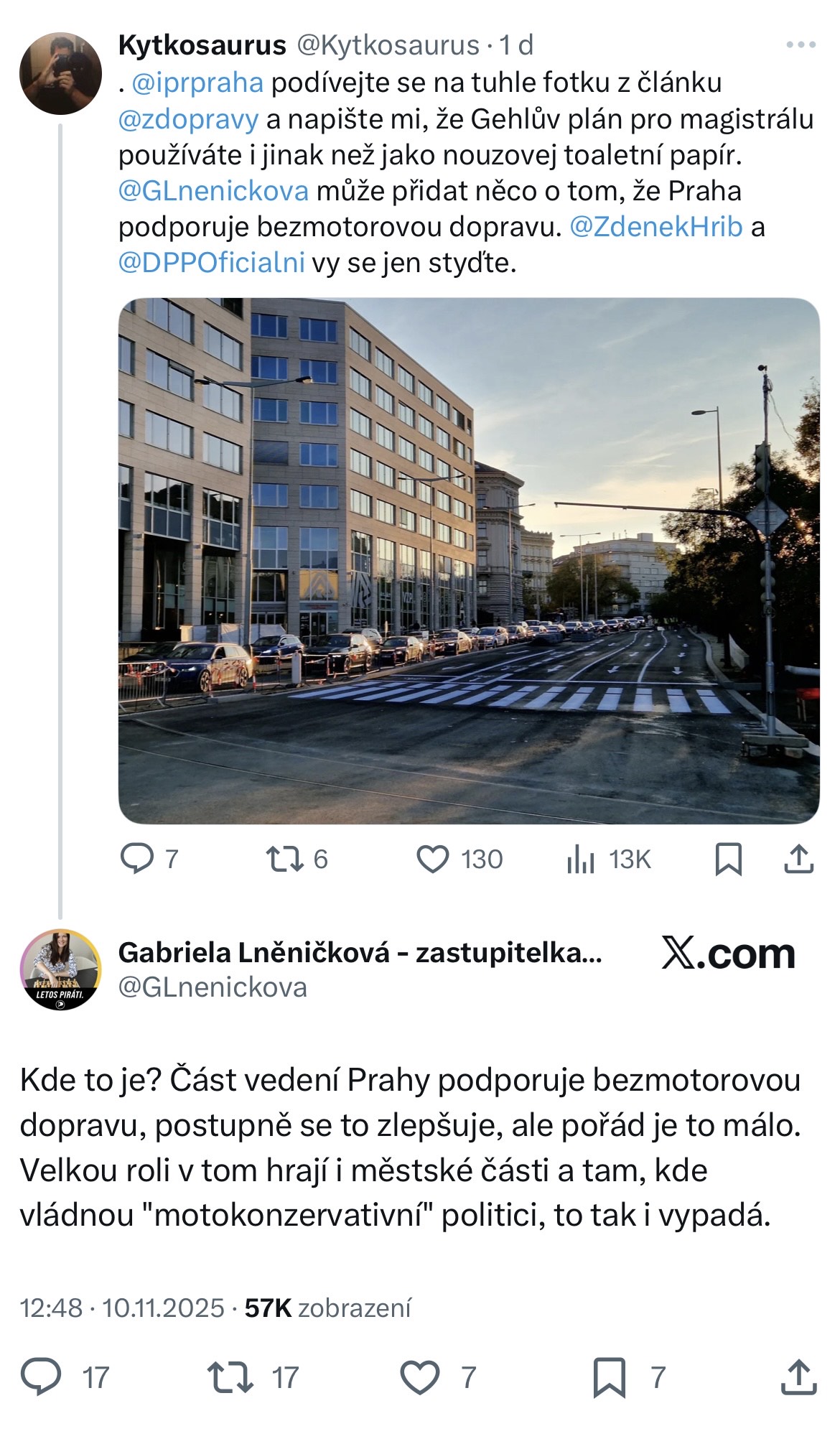Open the @ZdenekHrib mention link
840x1439 pixels.
(x=655, y=227)
